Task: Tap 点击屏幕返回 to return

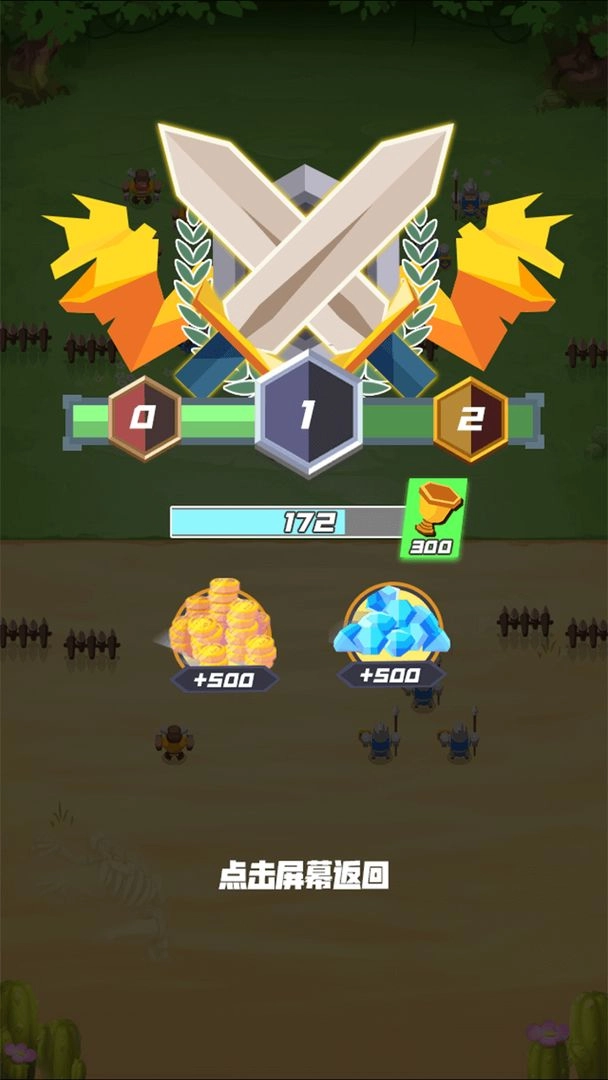Action: point(303,877)
